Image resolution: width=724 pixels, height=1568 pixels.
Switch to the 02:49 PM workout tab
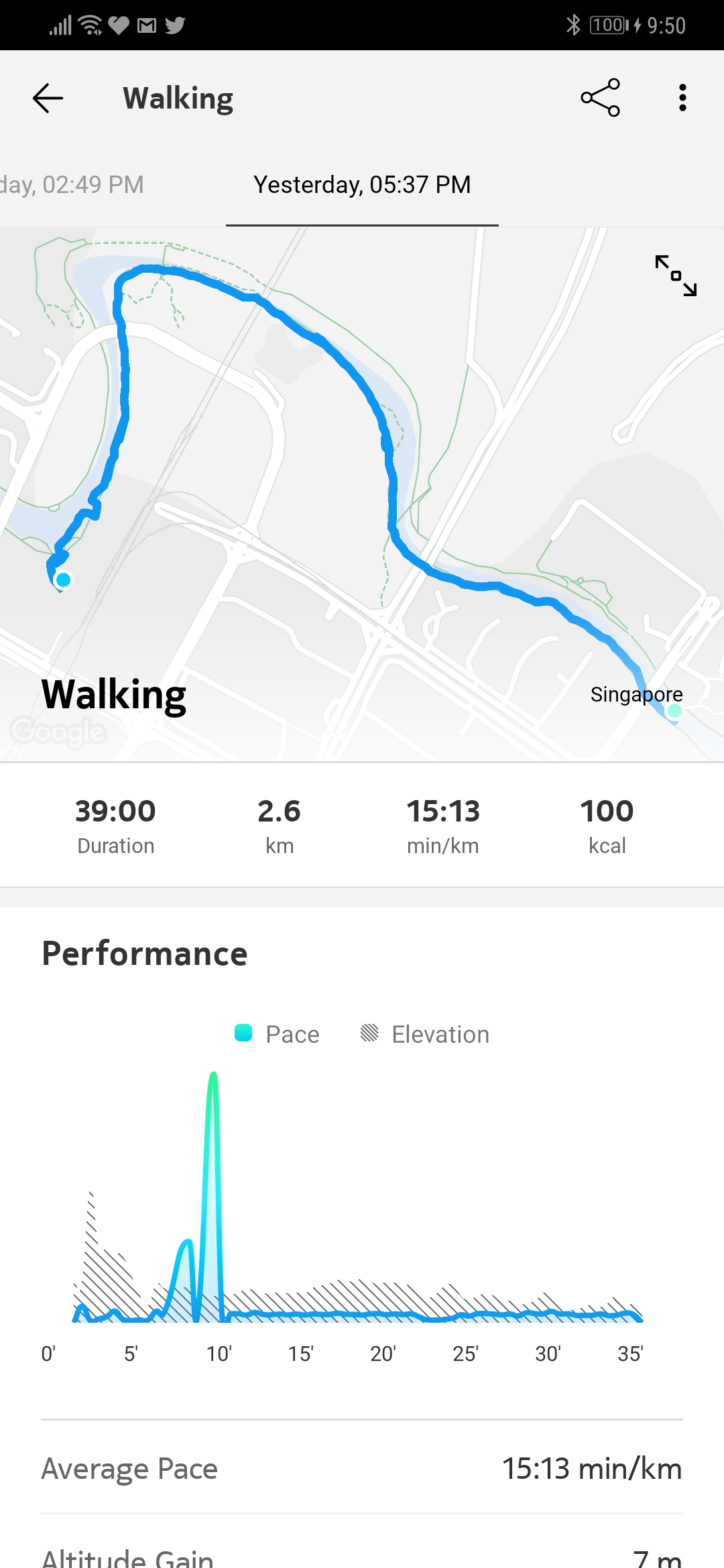pos(72,185)
